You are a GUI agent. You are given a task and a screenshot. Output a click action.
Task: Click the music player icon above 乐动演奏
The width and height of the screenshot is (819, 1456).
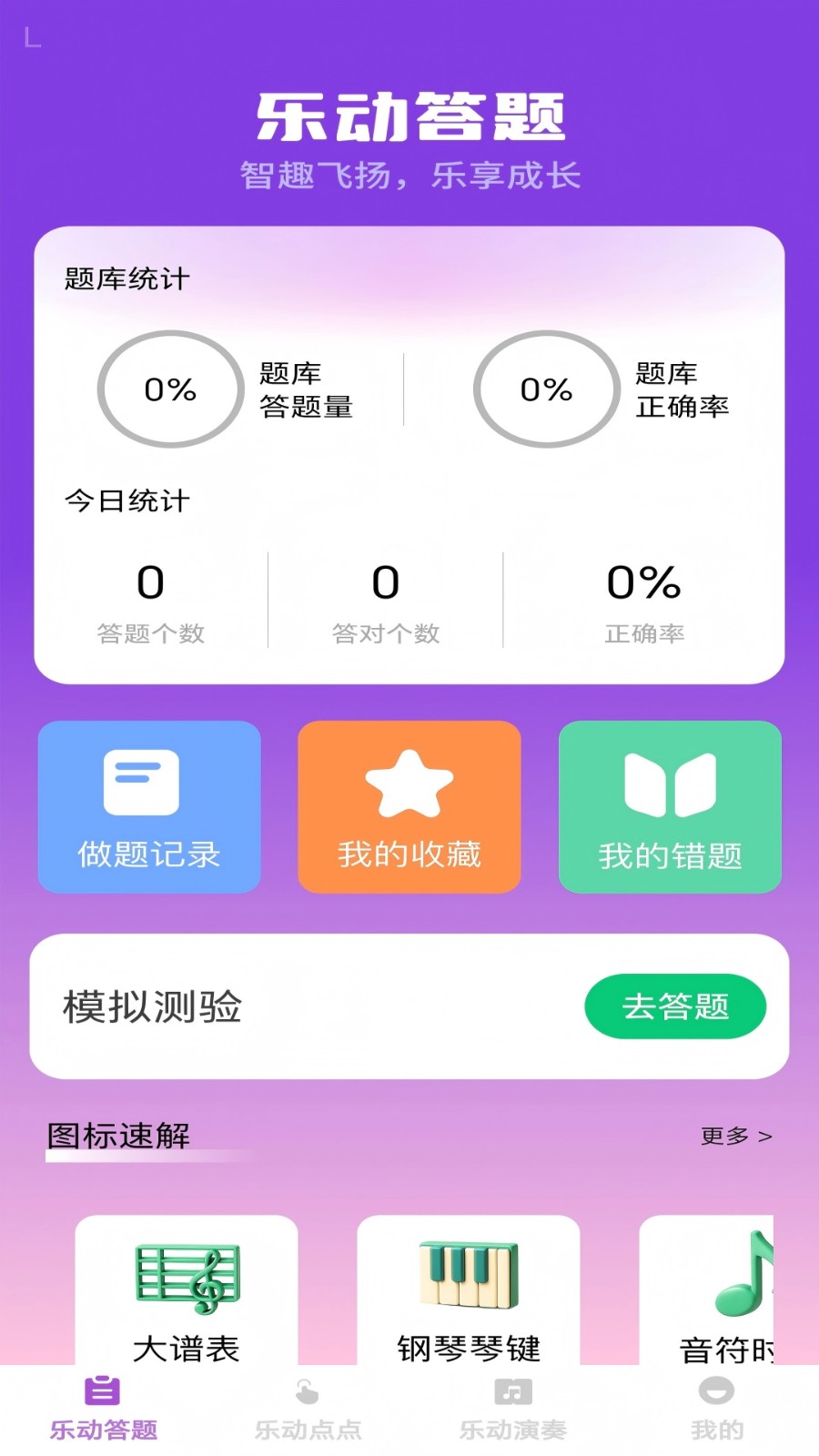pyautogui.click(x=511, y=1390)
